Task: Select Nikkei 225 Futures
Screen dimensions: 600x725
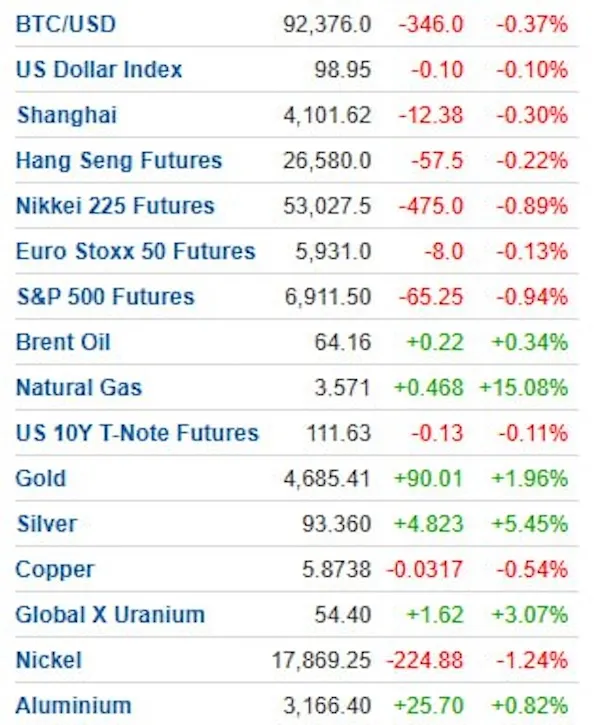Action: click(115, 206)
